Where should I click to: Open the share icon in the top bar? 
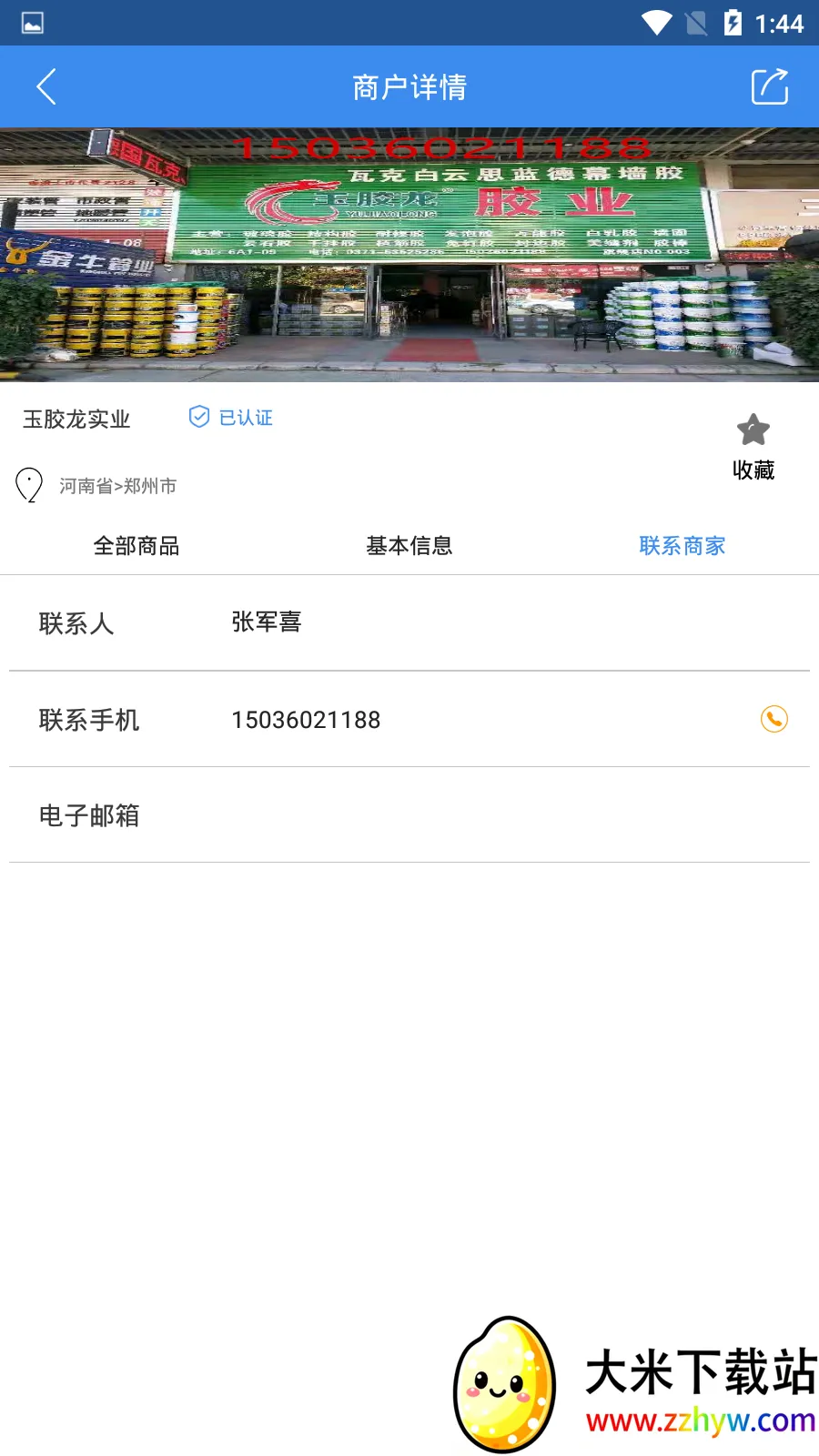770,86
